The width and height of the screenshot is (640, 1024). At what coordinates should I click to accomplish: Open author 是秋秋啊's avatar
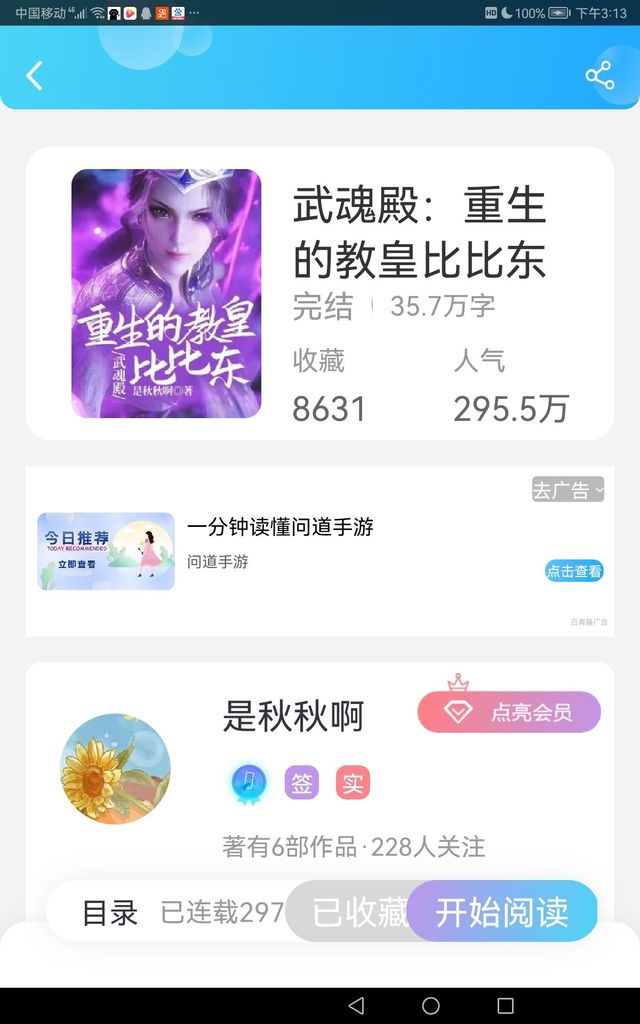116,769
